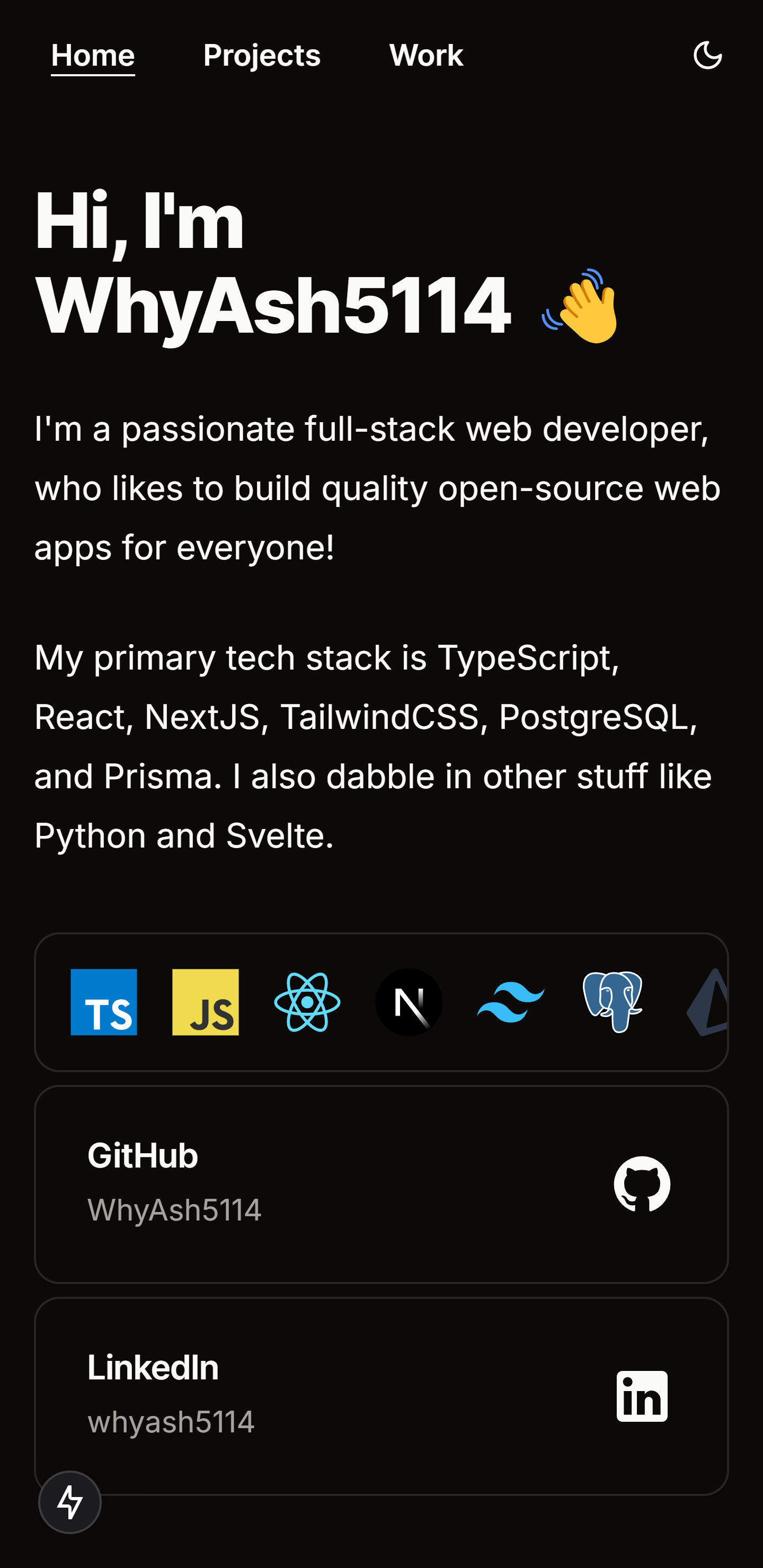Open the Home nav link
The width and height of the screenshot is (763, 1568).
pos(93,56)
